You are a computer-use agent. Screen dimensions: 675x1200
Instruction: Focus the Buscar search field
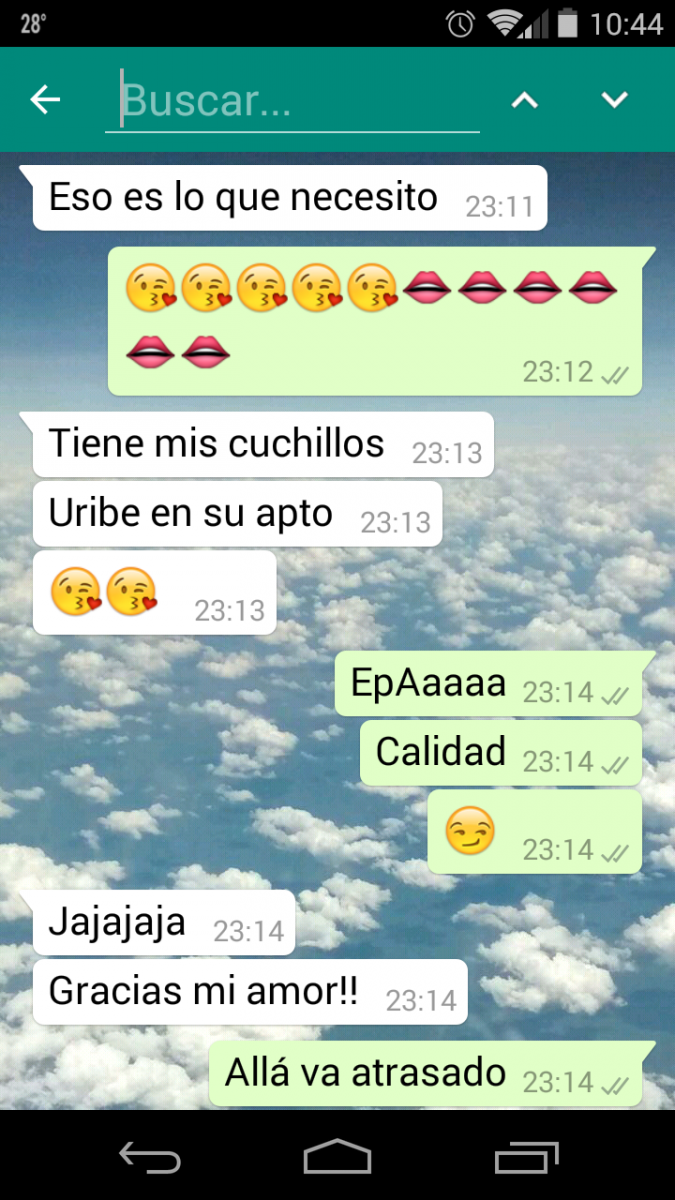(292, 100)
